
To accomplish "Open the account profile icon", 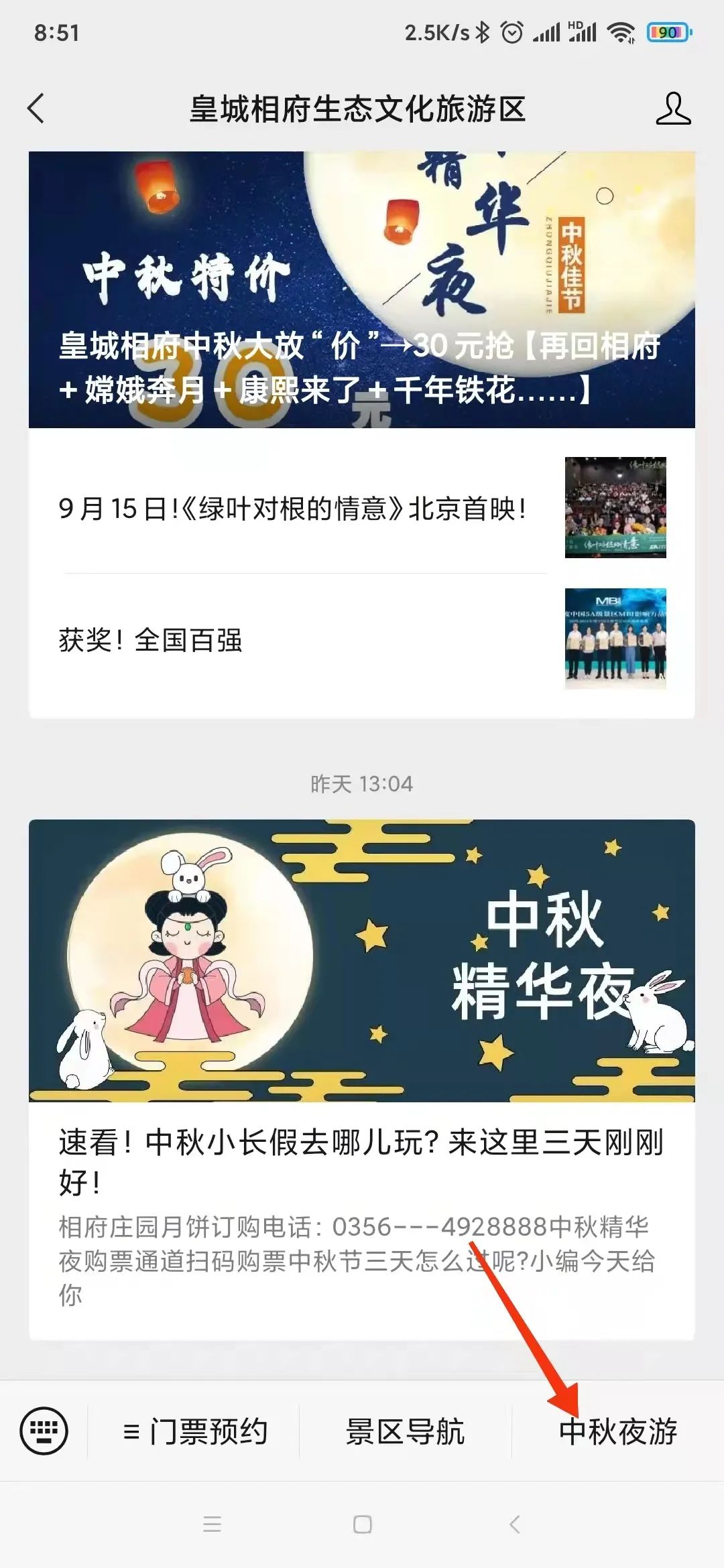I will (x=673, y=109).
